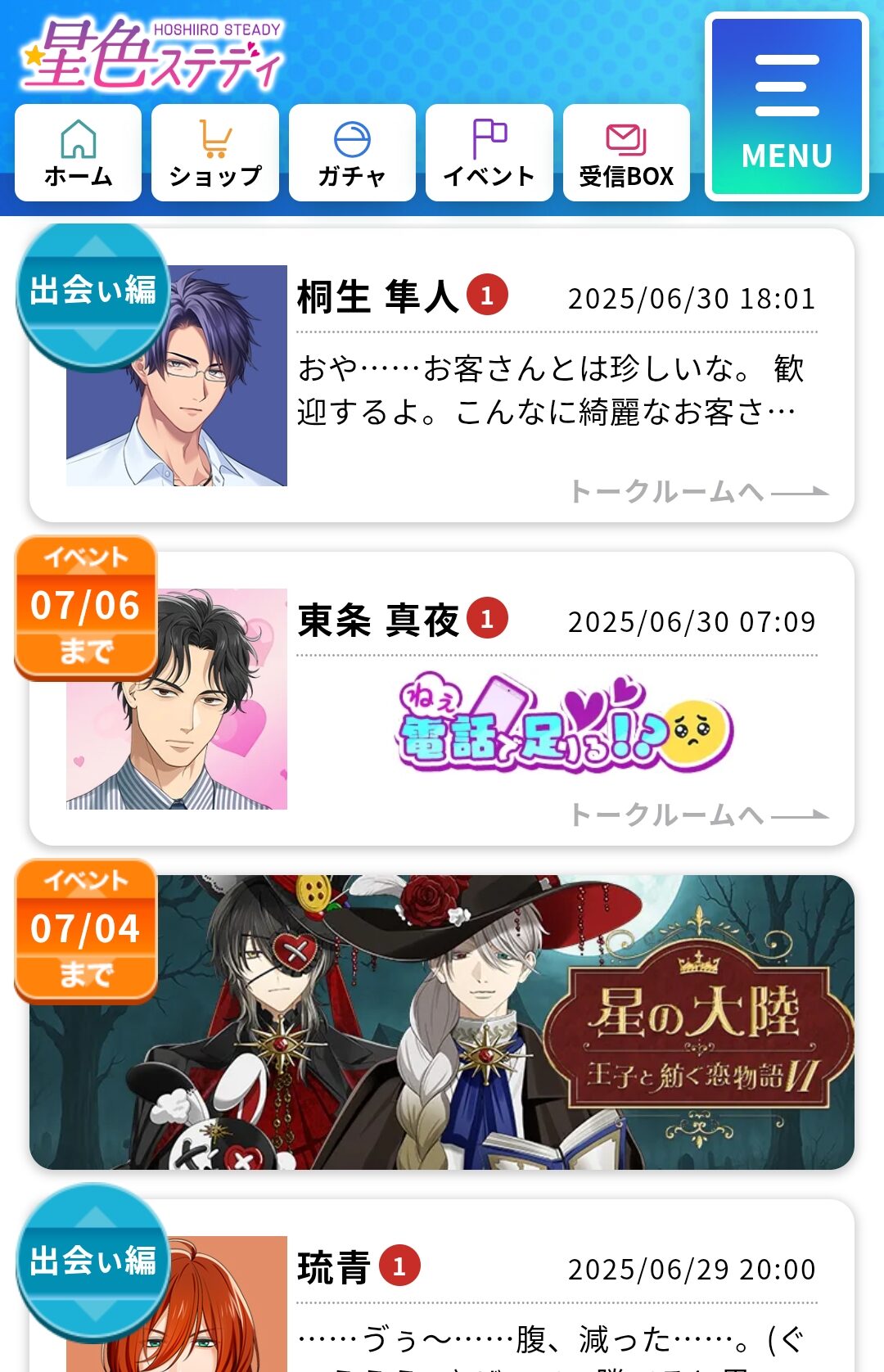The height and width of the screenshot is (1372, 884).
Task: Switch to the ガチャ tab
Action: click(x=352, y=153)
